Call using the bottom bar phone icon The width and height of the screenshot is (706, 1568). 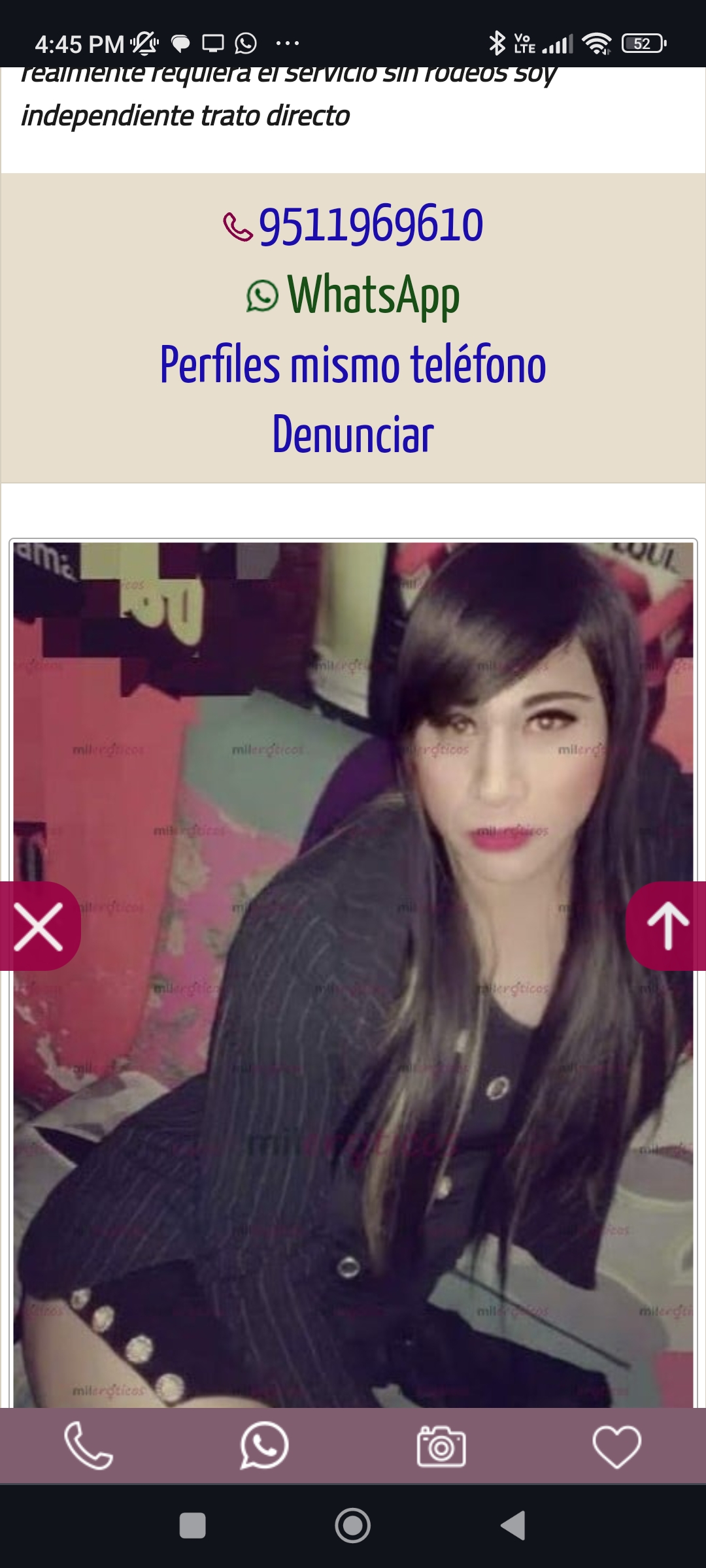[x=88, y=1446]
